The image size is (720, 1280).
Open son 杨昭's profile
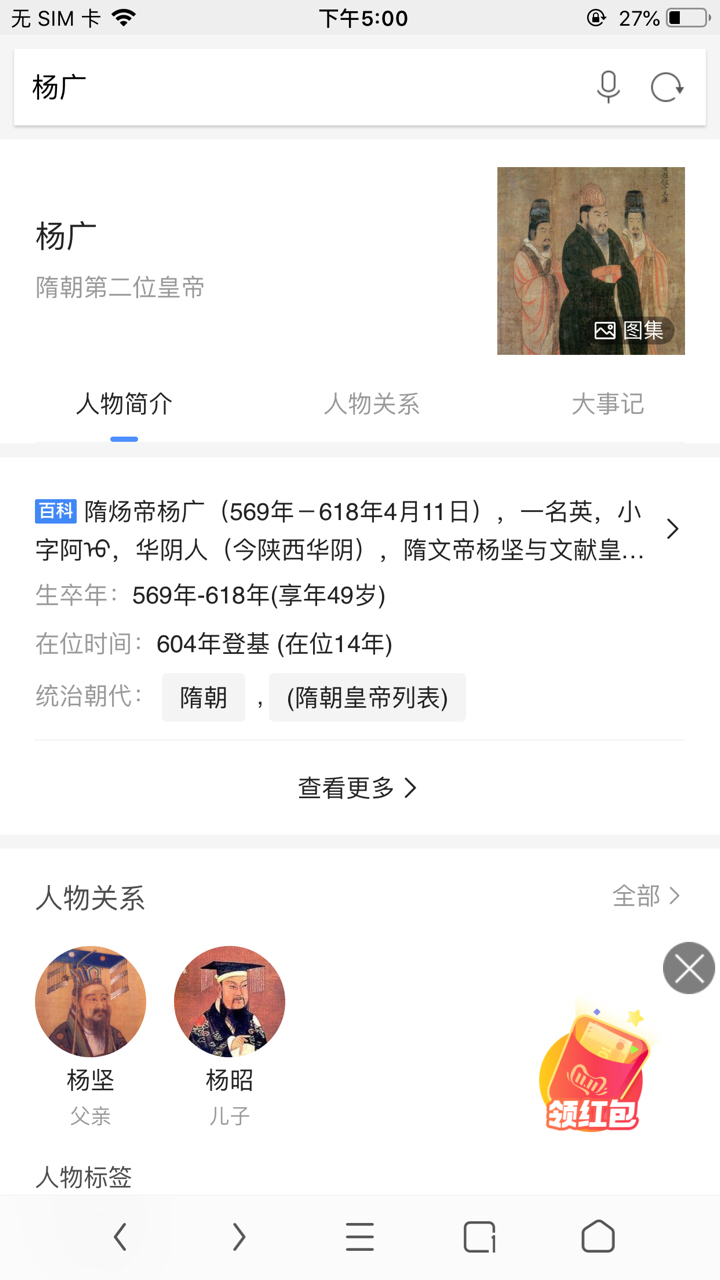[229, 1002]
